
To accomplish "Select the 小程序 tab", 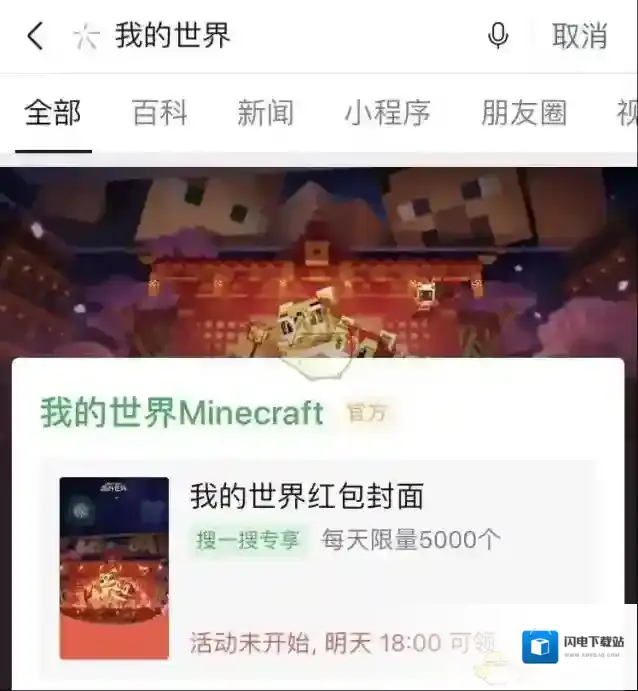I will pos(387,113).
